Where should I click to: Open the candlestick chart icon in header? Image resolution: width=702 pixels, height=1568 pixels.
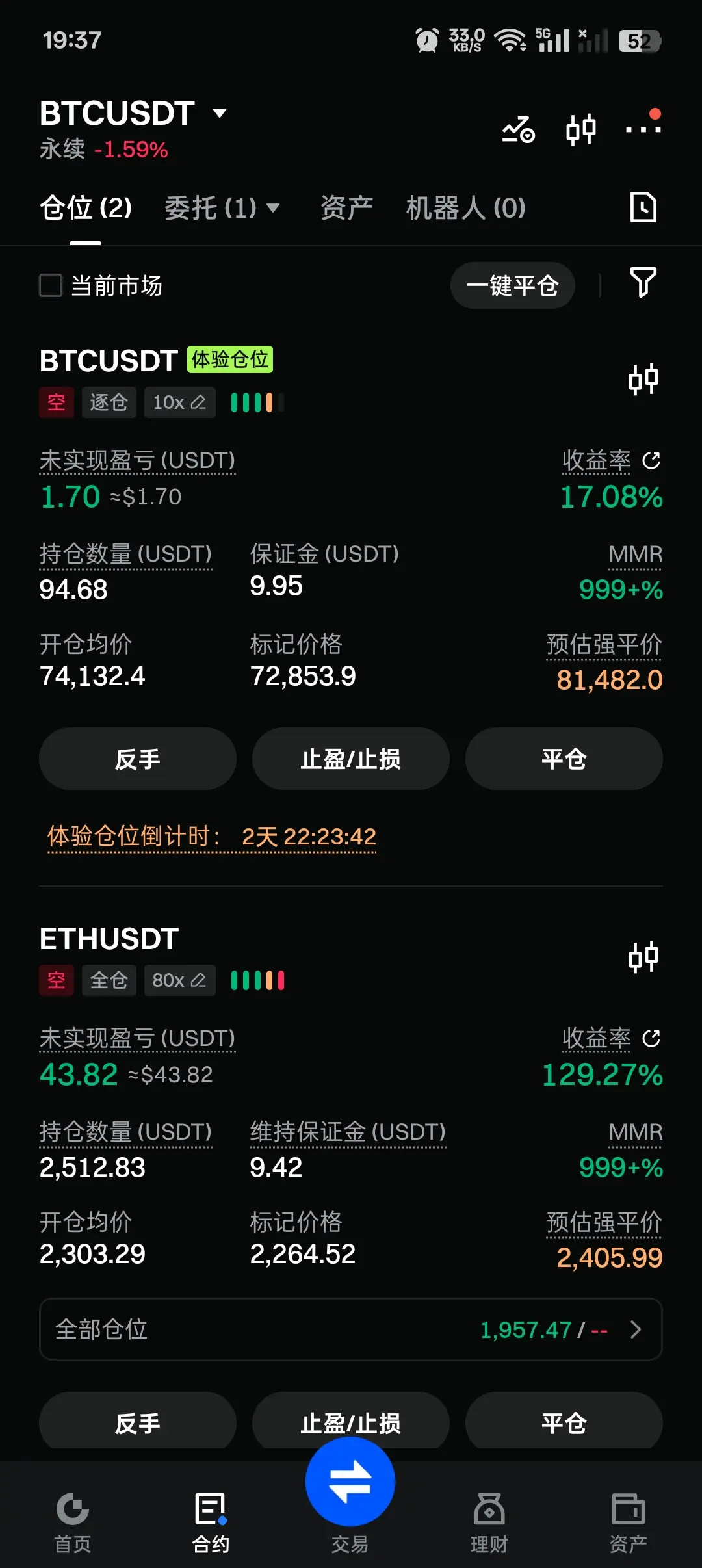[580, 129]
